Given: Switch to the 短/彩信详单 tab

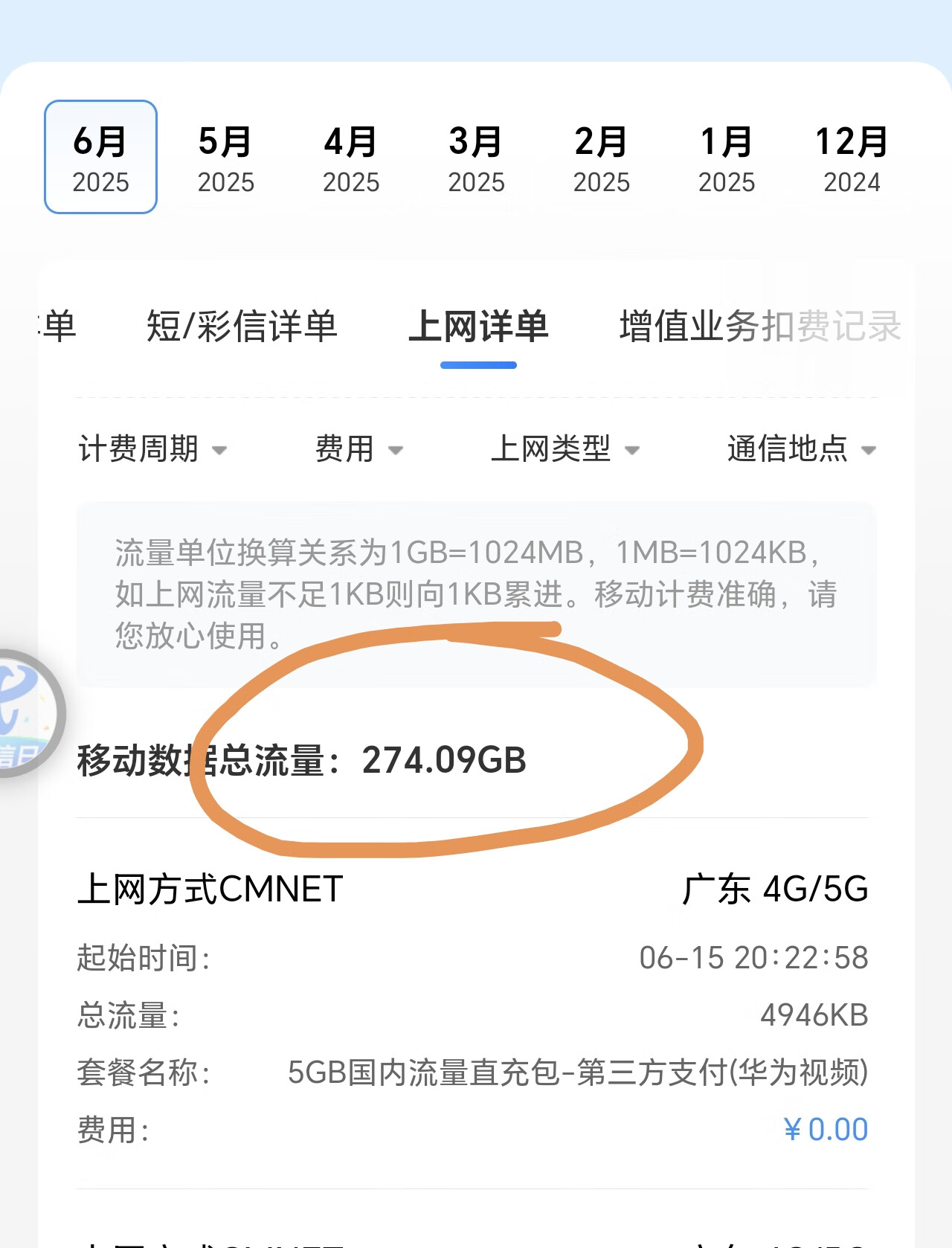Looking at the screenshot, I should tap(242, 327).
